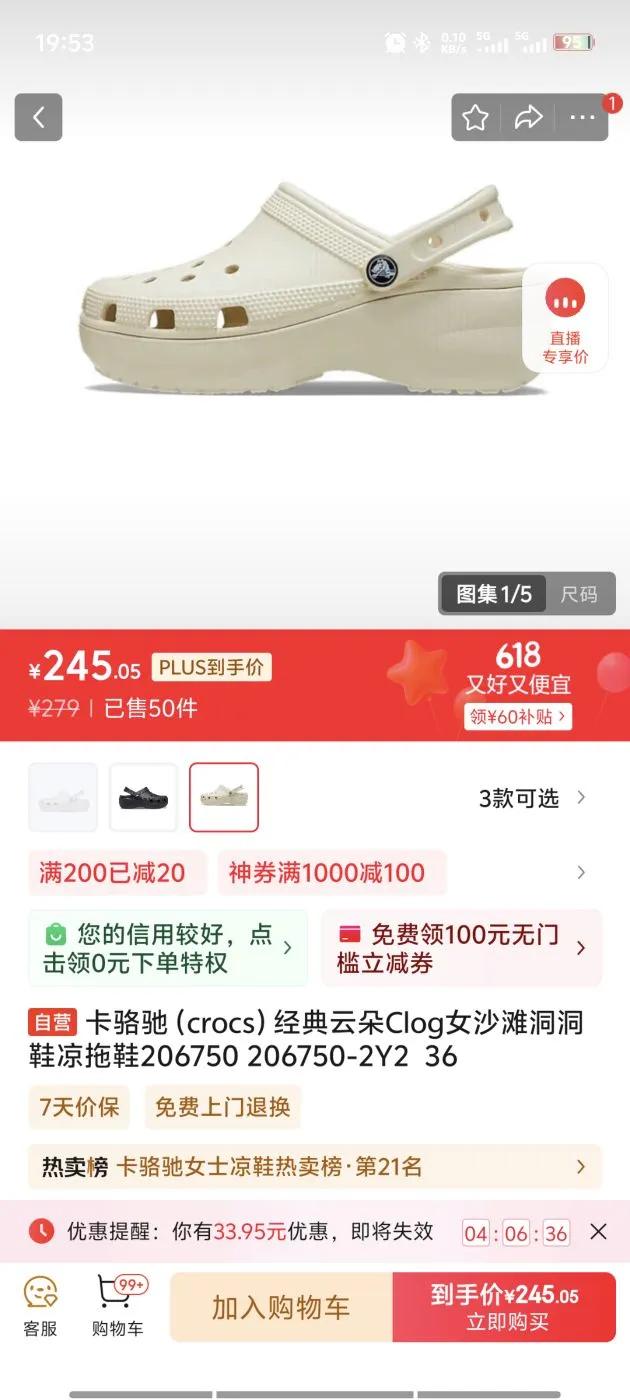Go back to the previous page

38,117
